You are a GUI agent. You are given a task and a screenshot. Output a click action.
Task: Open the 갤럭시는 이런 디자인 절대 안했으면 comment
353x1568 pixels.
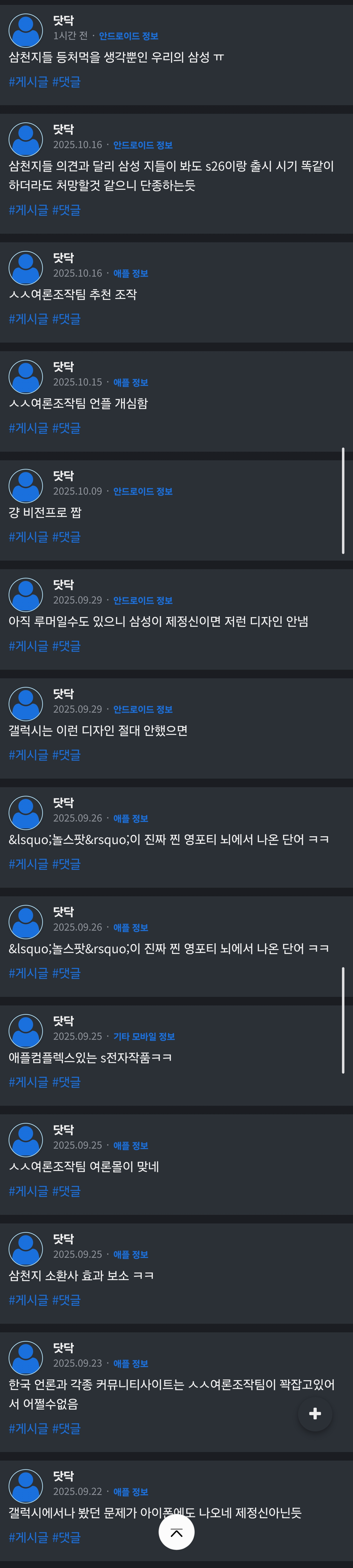pos(98,731)
